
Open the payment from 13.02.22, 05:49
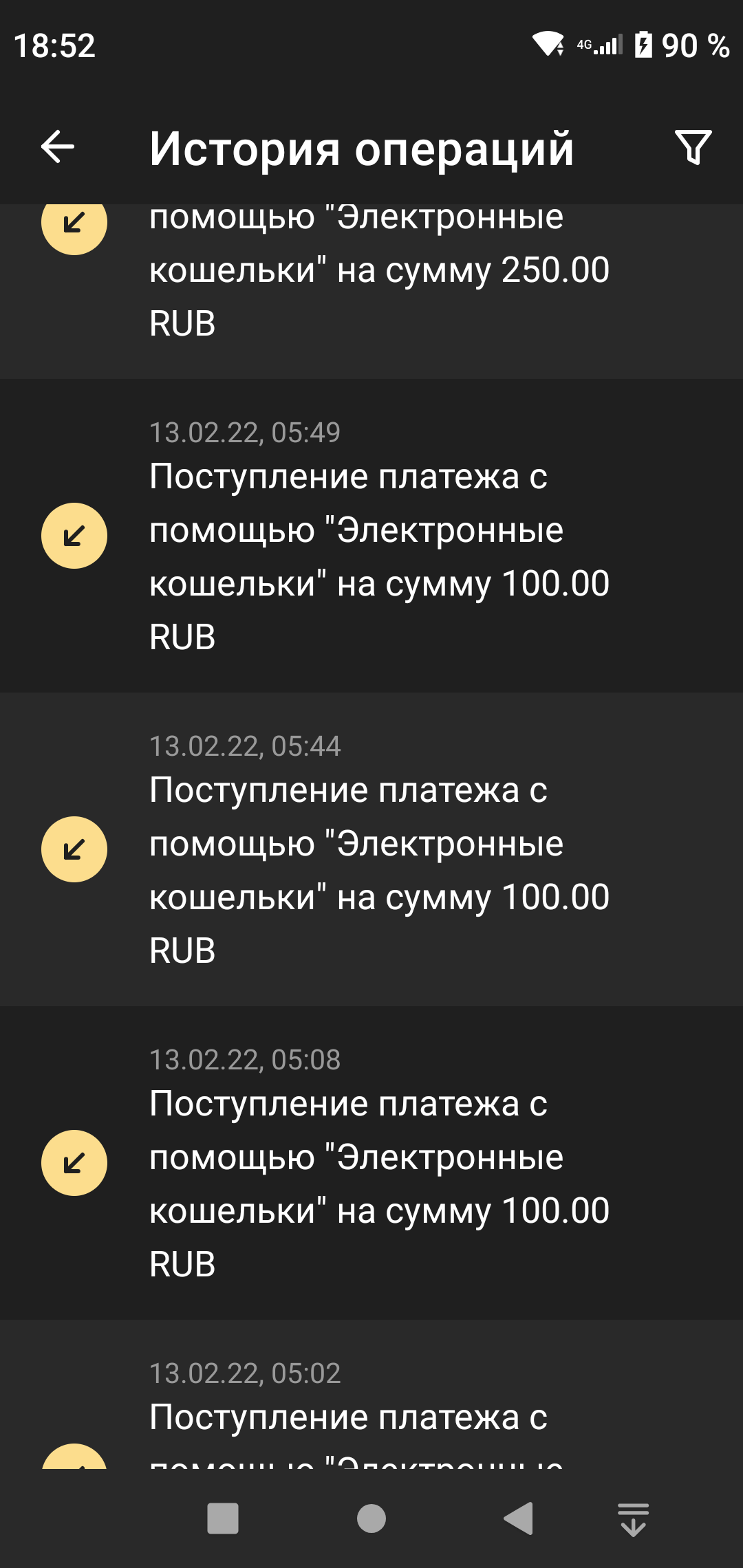371,536
